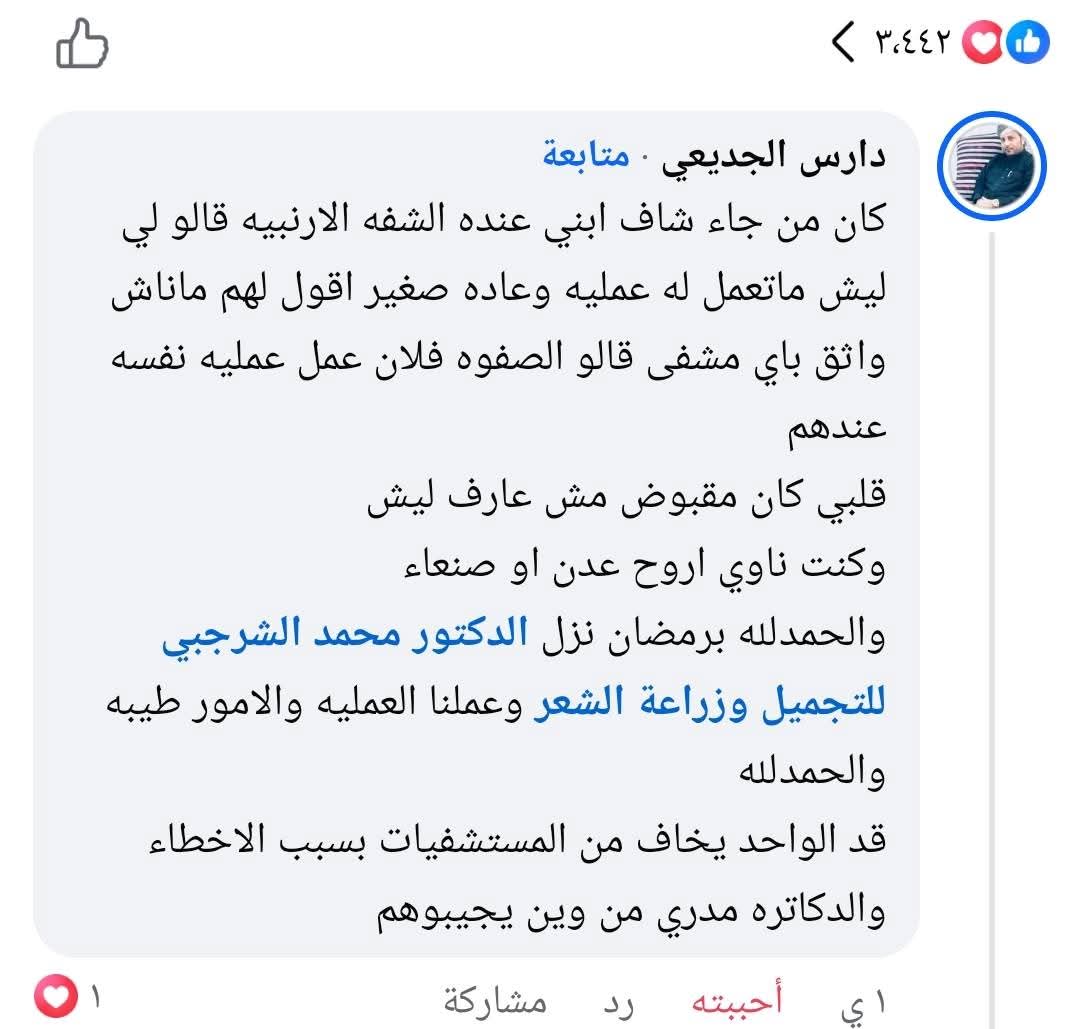Tap the thumbs-up icon to like the post
This screenshot has width=1080, height=1029.
point(82,45)
